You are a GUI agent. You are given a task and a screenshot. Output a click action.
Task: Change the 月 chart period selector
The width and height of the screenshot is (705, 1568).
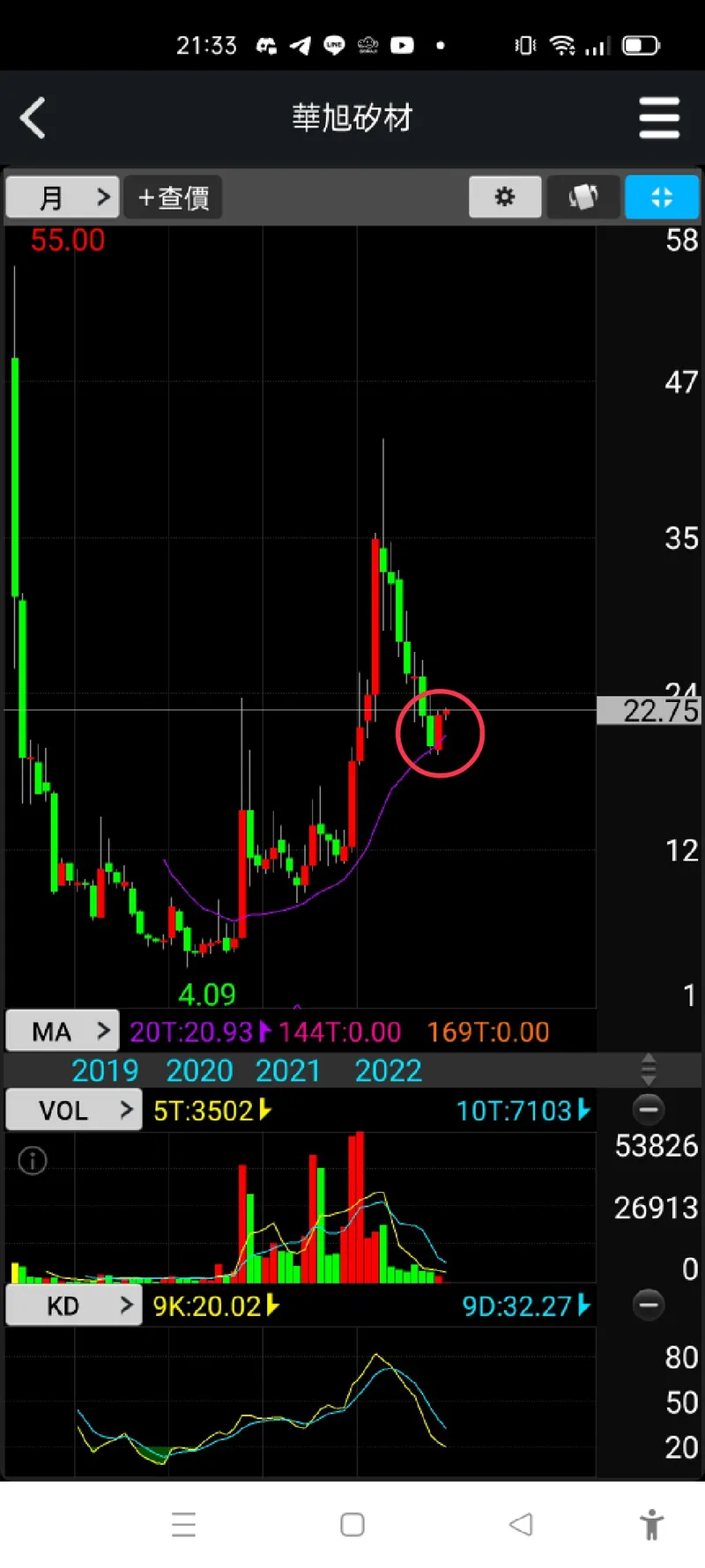point(63,196)
